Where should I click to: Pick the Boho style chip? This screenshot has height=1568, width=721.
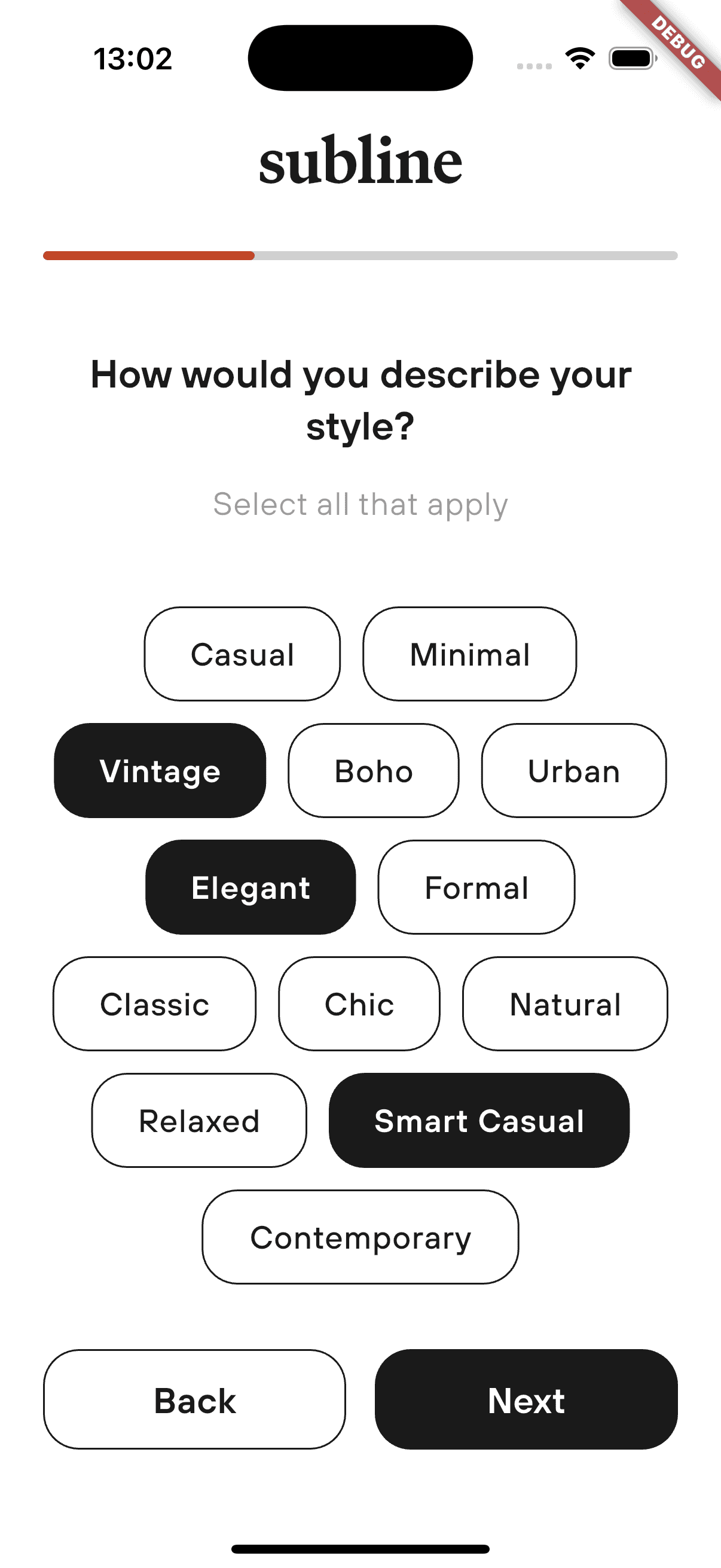pos(374,771)
